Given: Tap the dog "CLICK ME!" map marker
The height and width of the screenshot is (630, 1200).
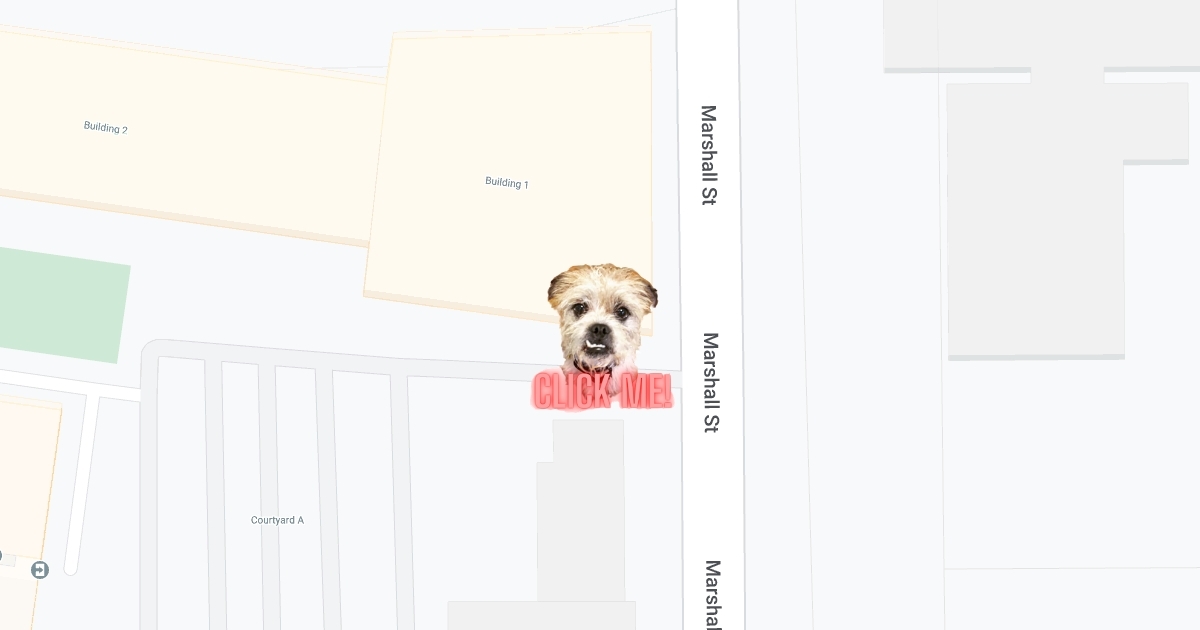Looking at the screenshot, I should (602, 337).
